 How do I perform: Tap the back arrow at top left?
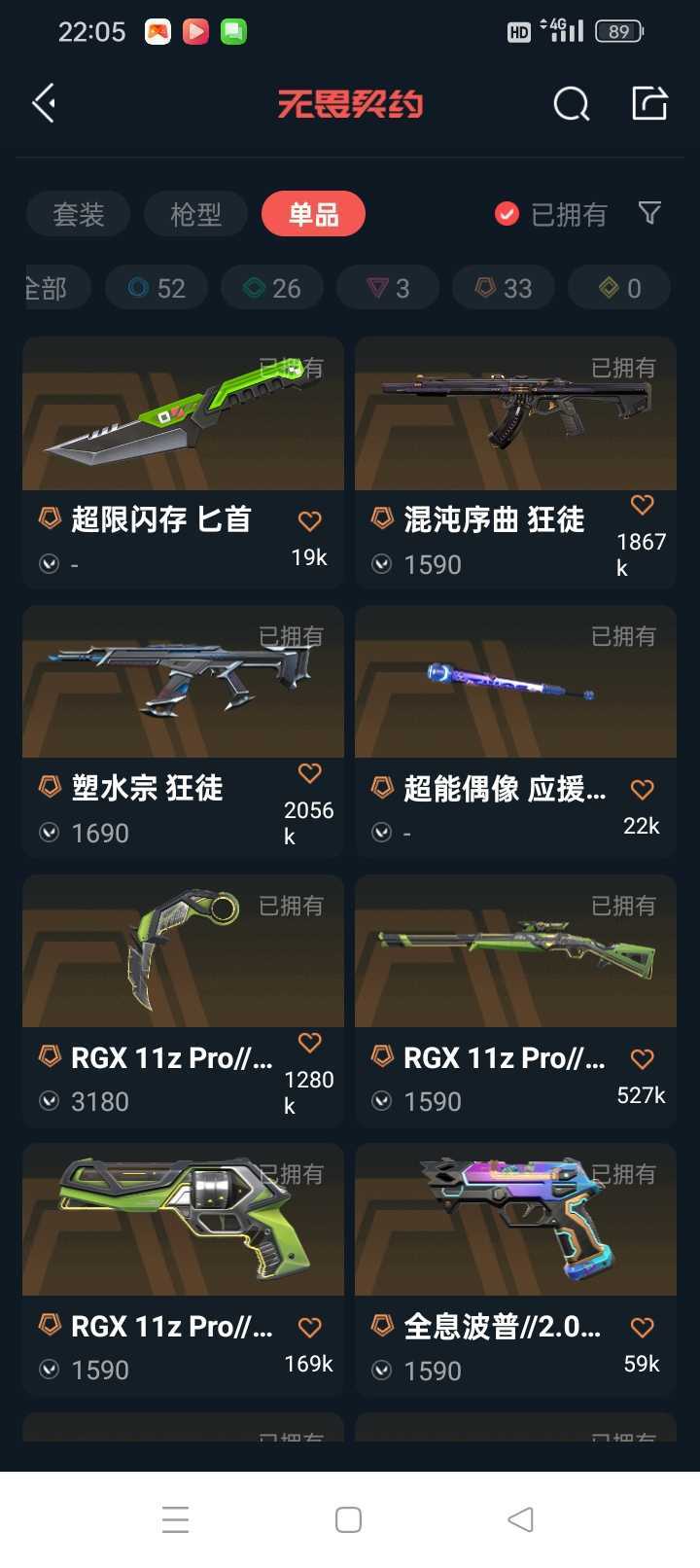click(x=43, y=102)
